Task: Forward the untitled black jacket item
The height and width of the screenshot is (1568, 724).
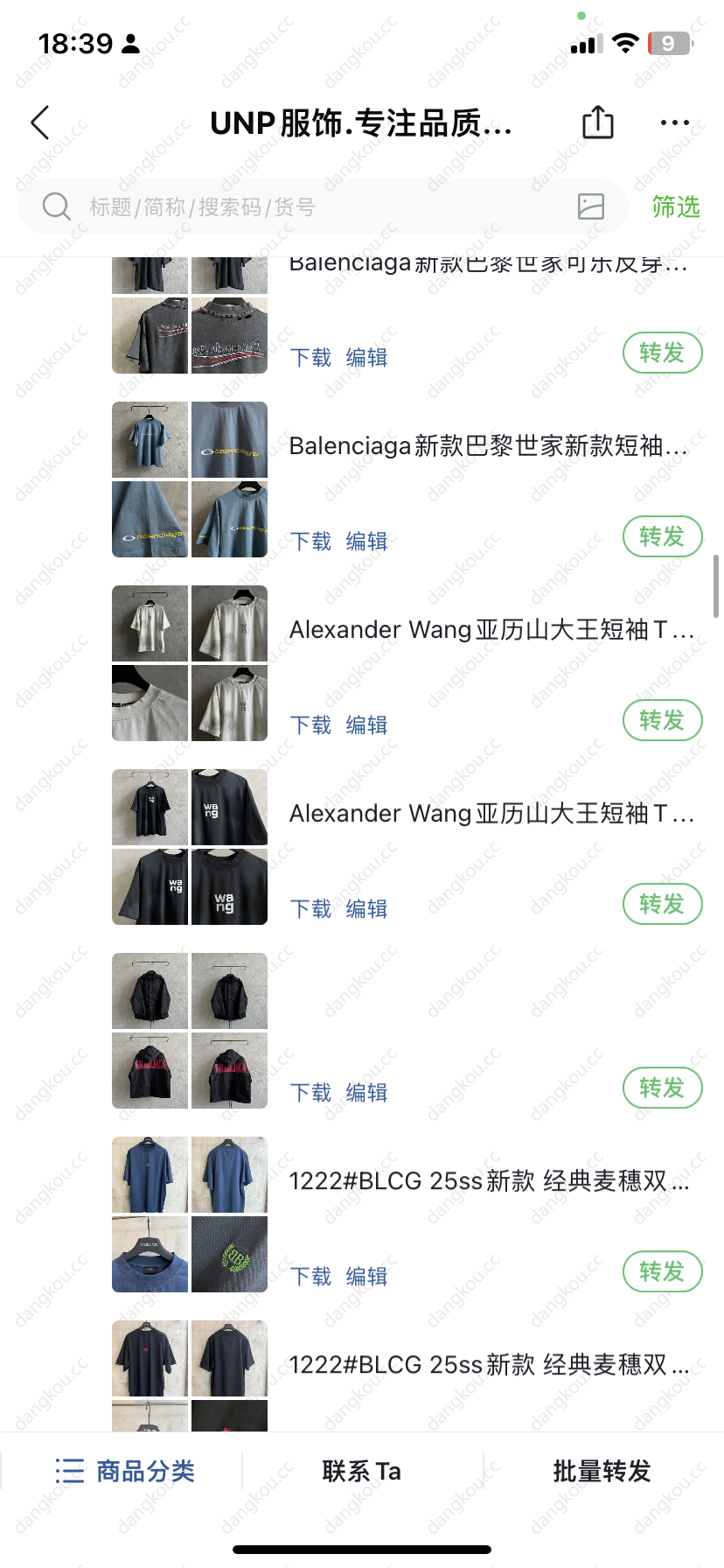Action: (662, 1088)
